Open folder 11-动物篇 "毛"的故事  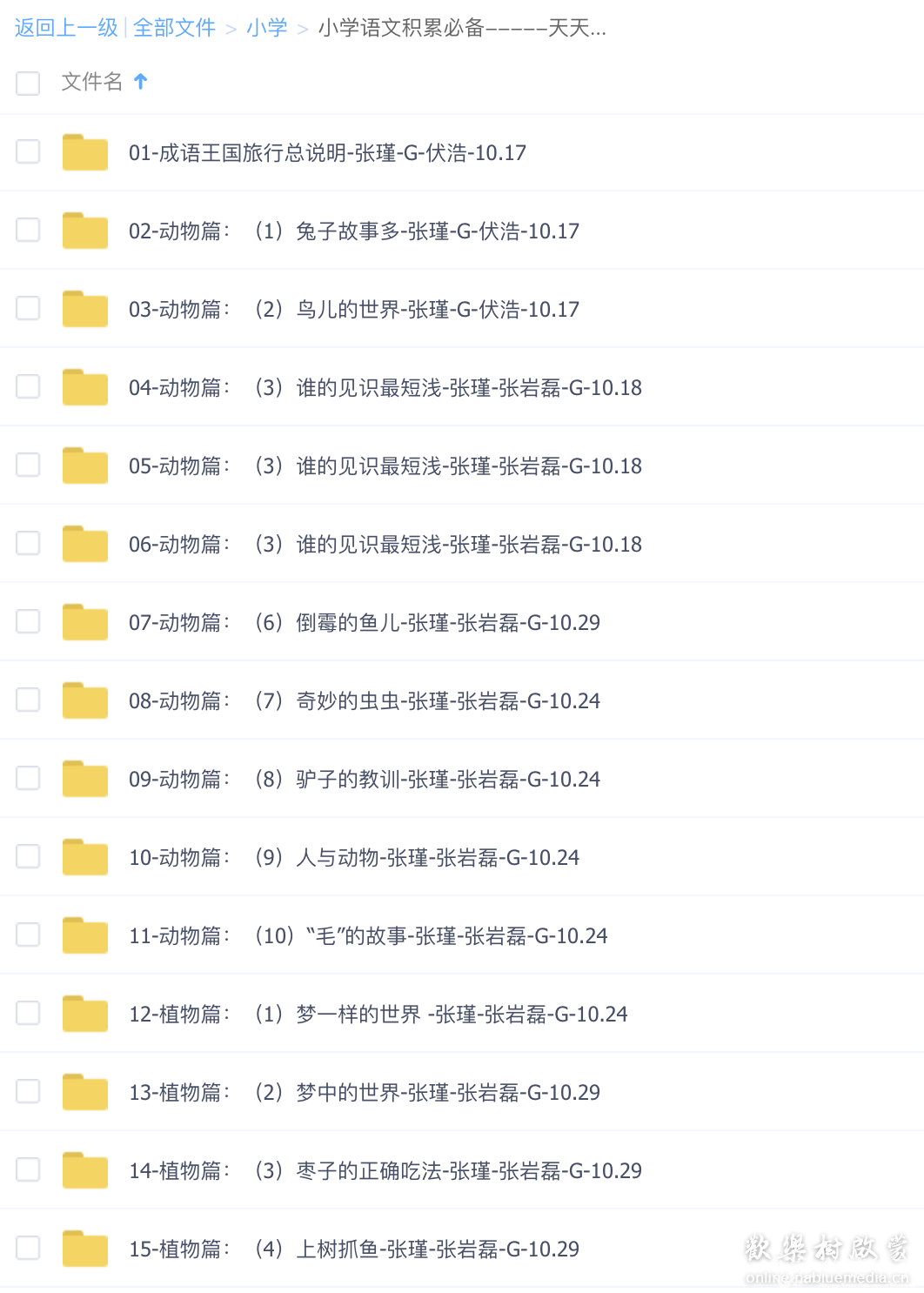pyautogui.click(x=367, y=936)
